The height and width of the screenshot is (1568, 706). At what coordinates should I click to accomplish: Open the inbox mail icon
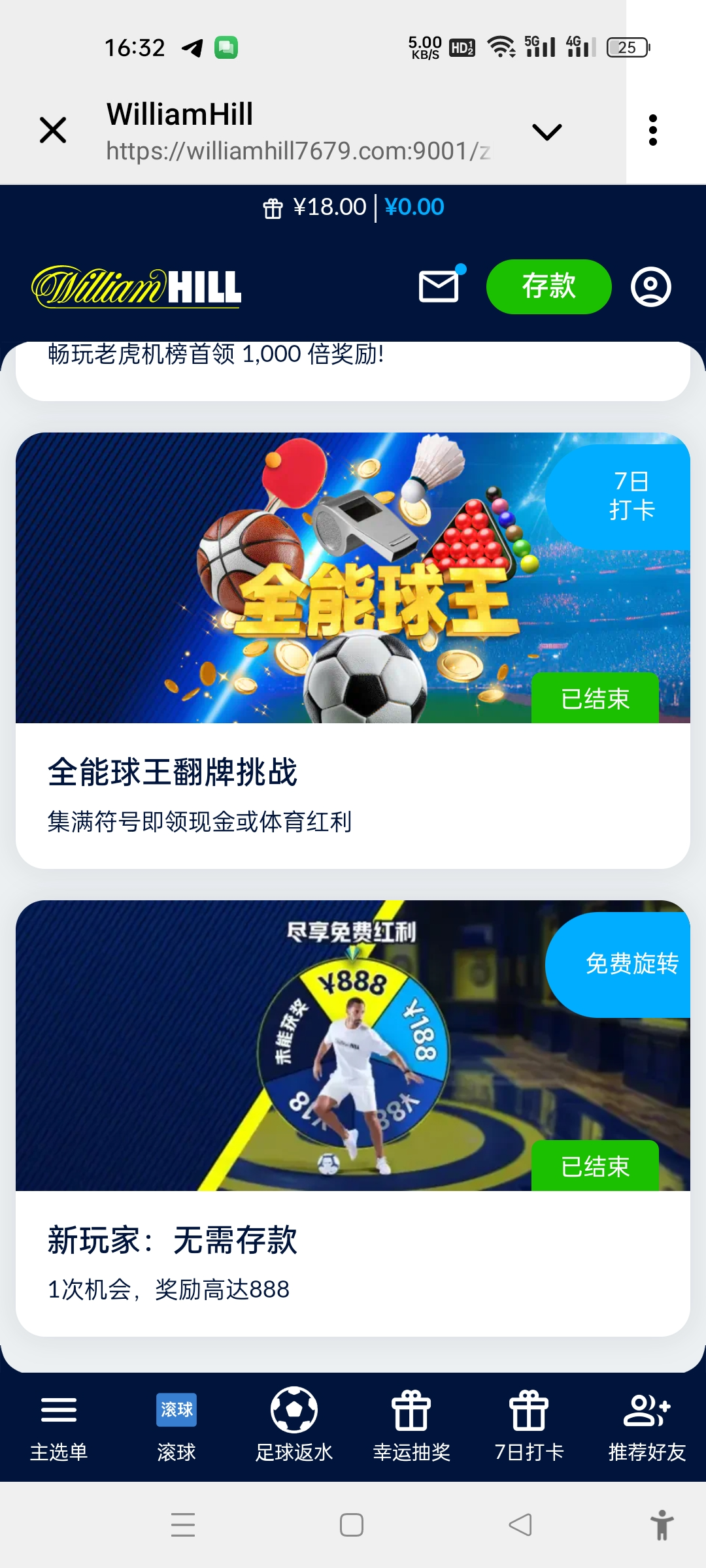pyautogui.click(x=439, y=287)
